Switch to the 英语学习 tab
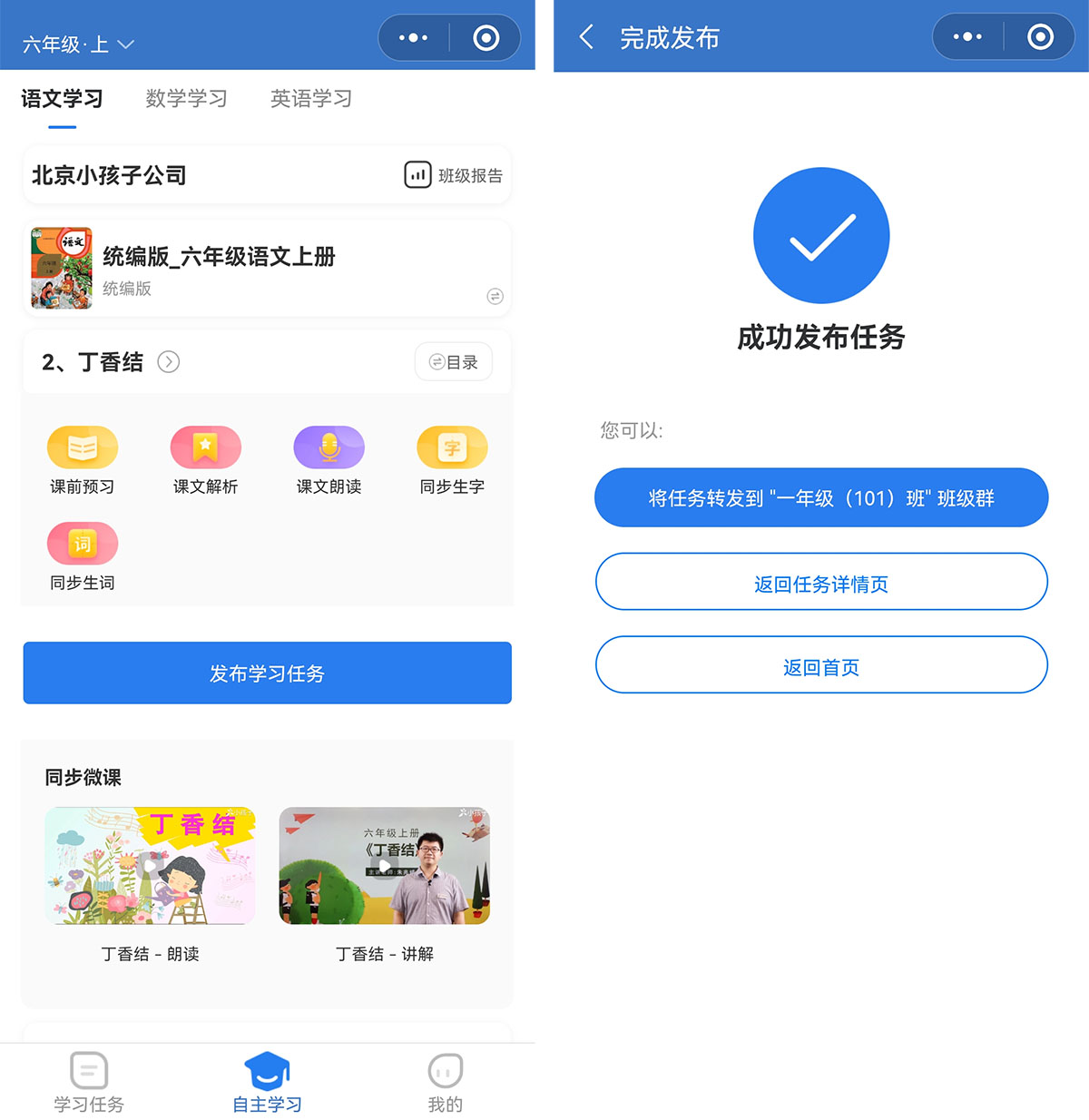Viewport: 1089px width, 1120px height. coord(310,98)
